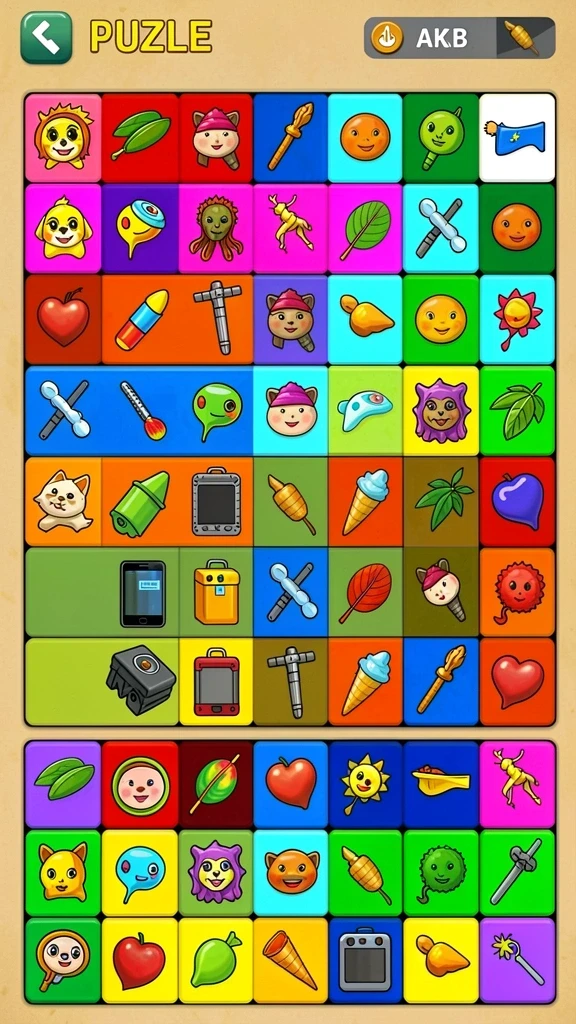
Task: Pick the yellow suitcase tile
Action: [x=216, y=592]
